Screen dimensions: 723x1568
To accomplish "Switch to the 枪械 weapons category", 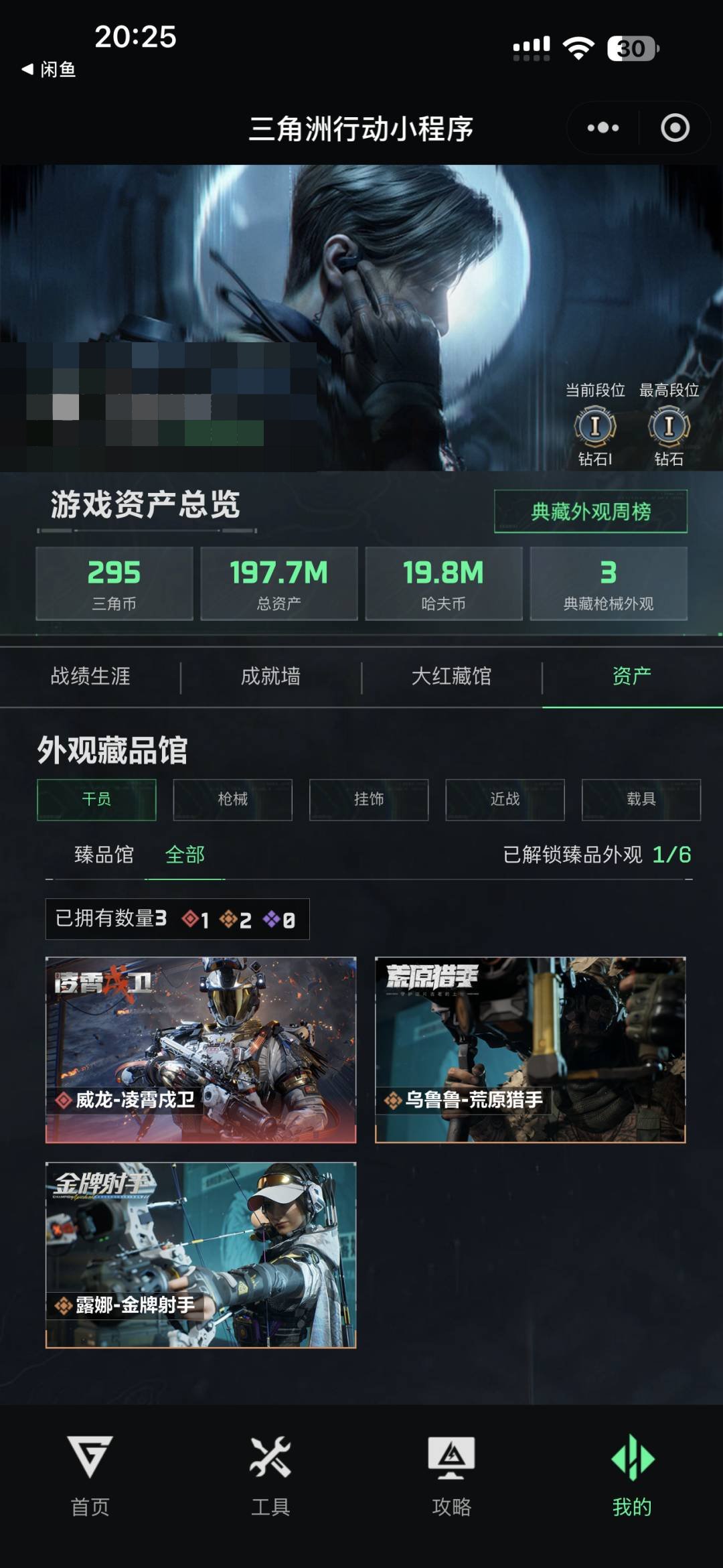I will pos(233,800).
